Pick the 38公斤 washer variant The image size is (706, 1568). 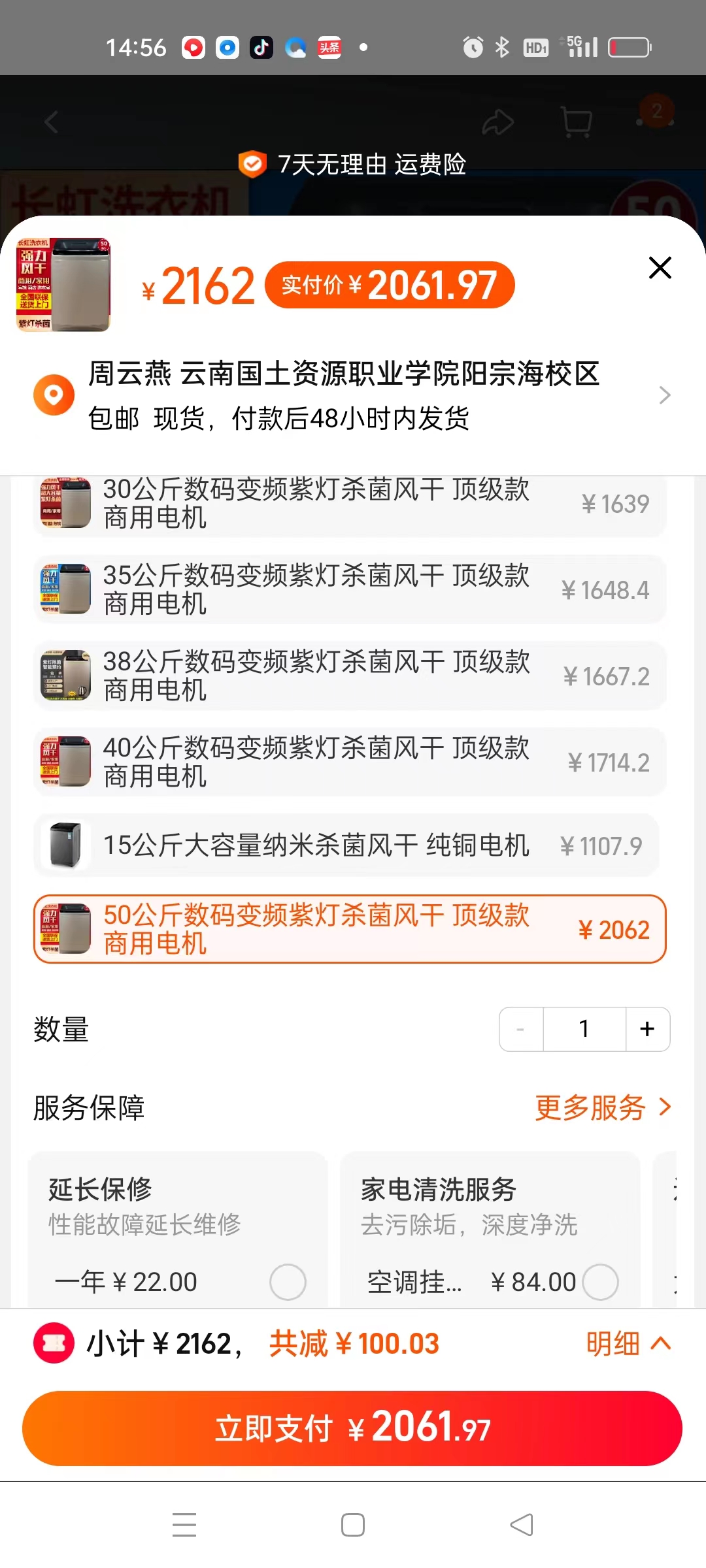tap(350, 676)
